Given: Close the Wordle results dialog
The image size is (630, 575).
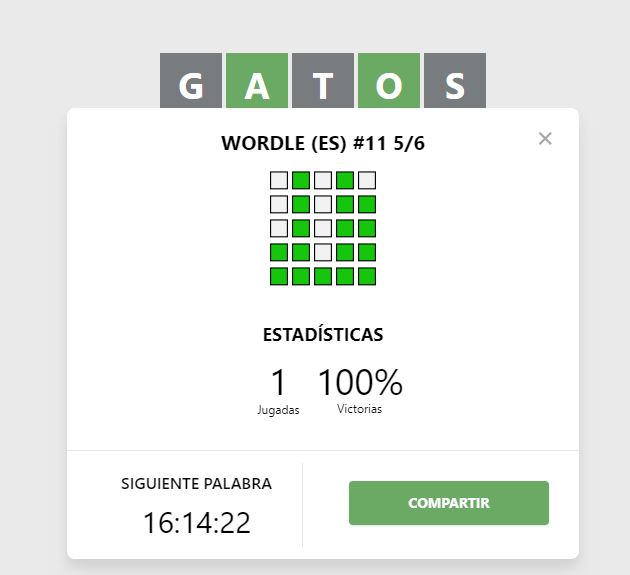Looking at the screenshot, I should point(545,139).
